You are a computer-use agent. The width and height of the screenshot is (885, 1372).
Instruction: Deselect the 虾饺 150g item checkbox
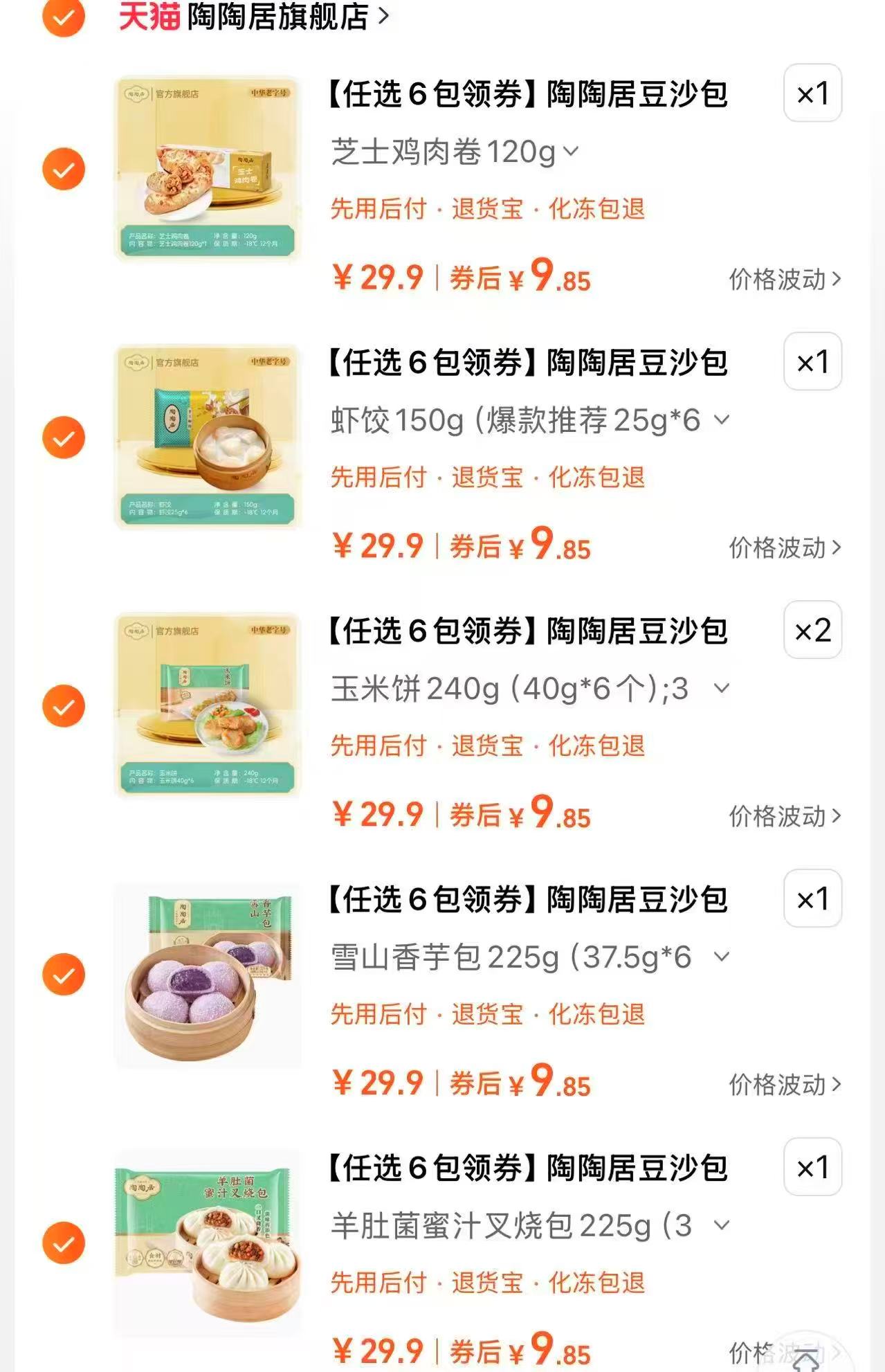pyautogui.click(x=64, y=437)
